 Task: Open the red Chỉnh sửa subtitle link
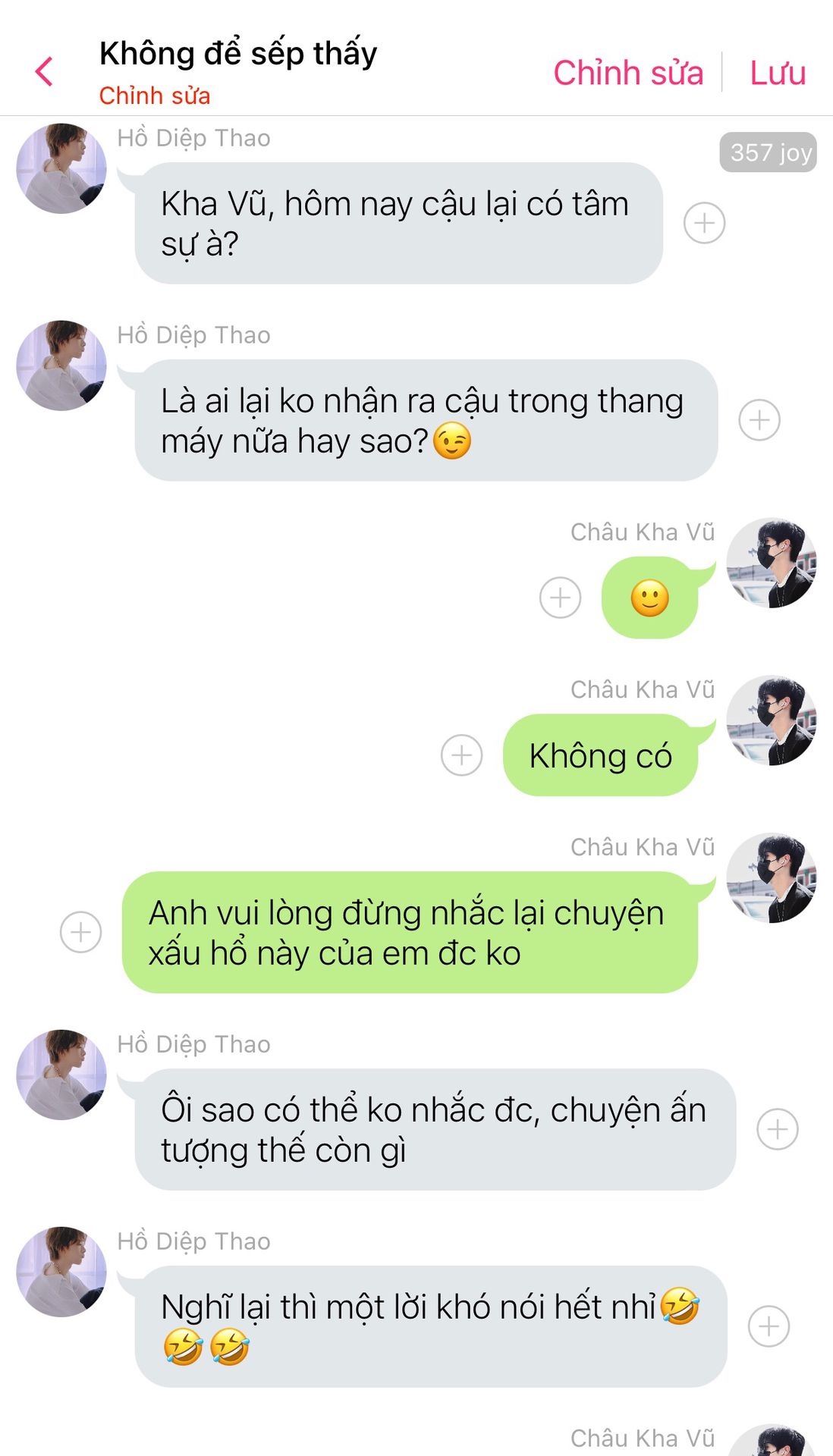point(155,96)
